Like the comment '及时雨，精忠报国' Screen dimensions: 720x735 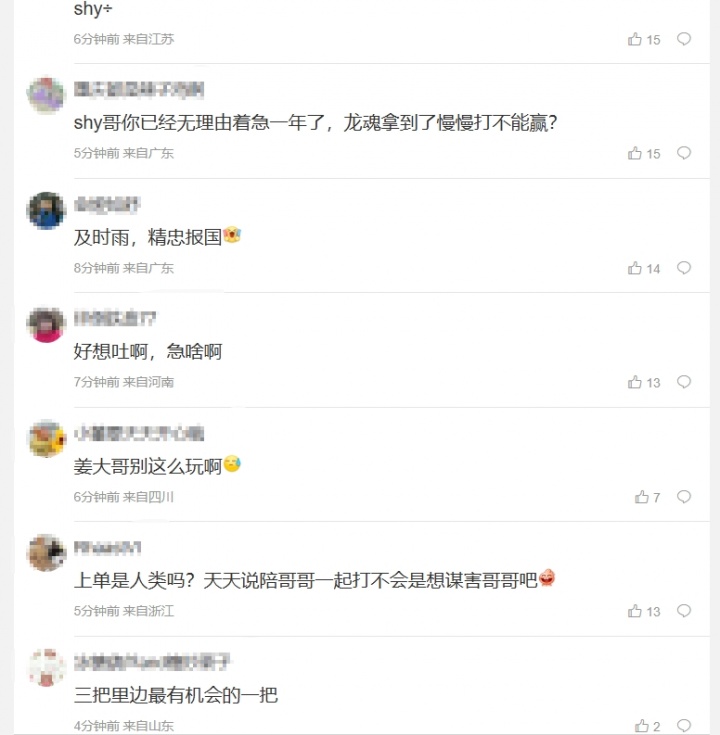pyautogui.click(x=635, y=268)
